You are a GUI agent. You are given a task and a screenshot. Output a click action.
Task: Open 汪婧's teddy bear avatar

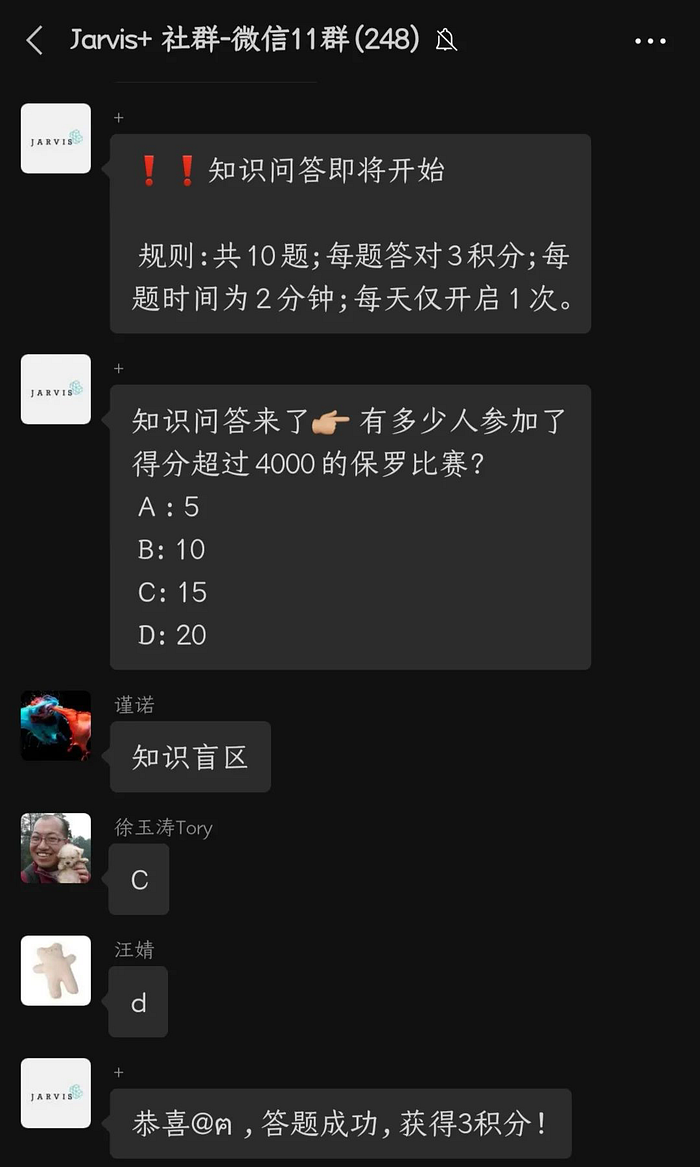click(x=56, y=971)
